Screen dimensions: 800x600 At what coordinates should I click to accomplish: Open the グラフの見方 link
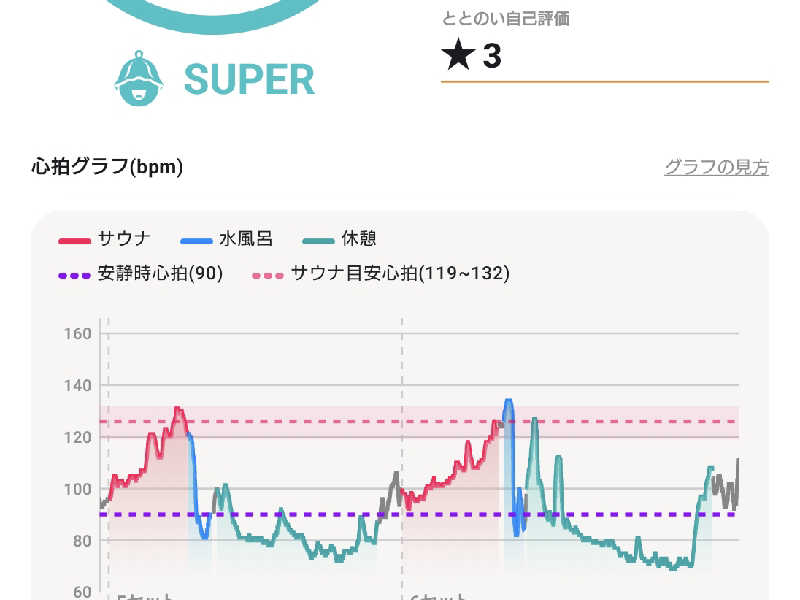click(716, 168)
